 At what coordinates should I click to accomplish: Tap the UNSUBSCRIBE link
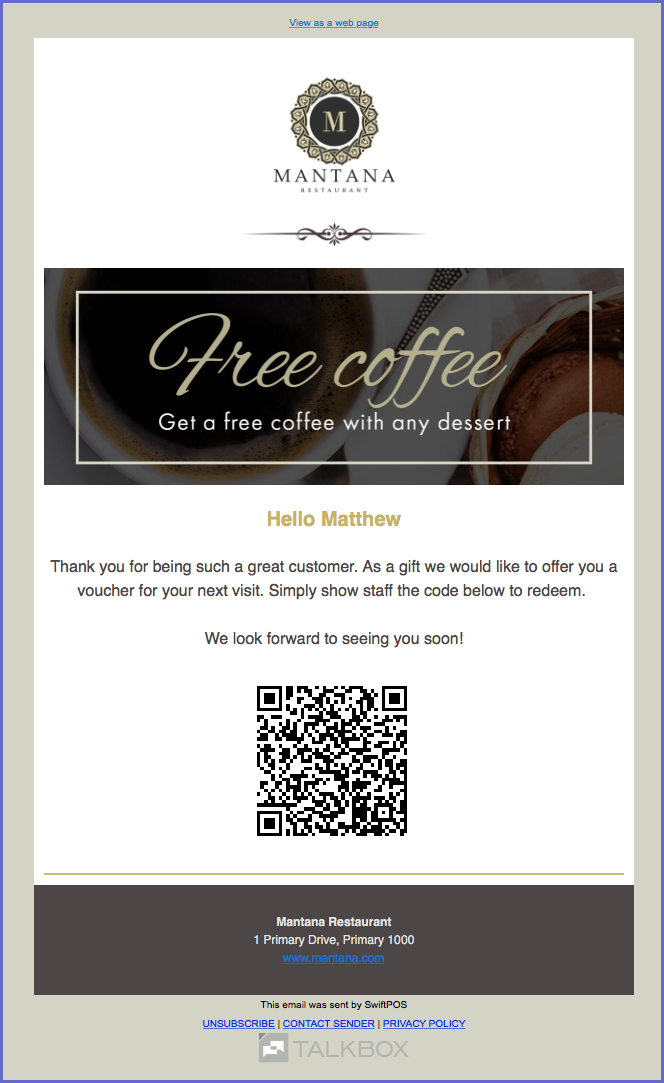[x=238, y=1024]
